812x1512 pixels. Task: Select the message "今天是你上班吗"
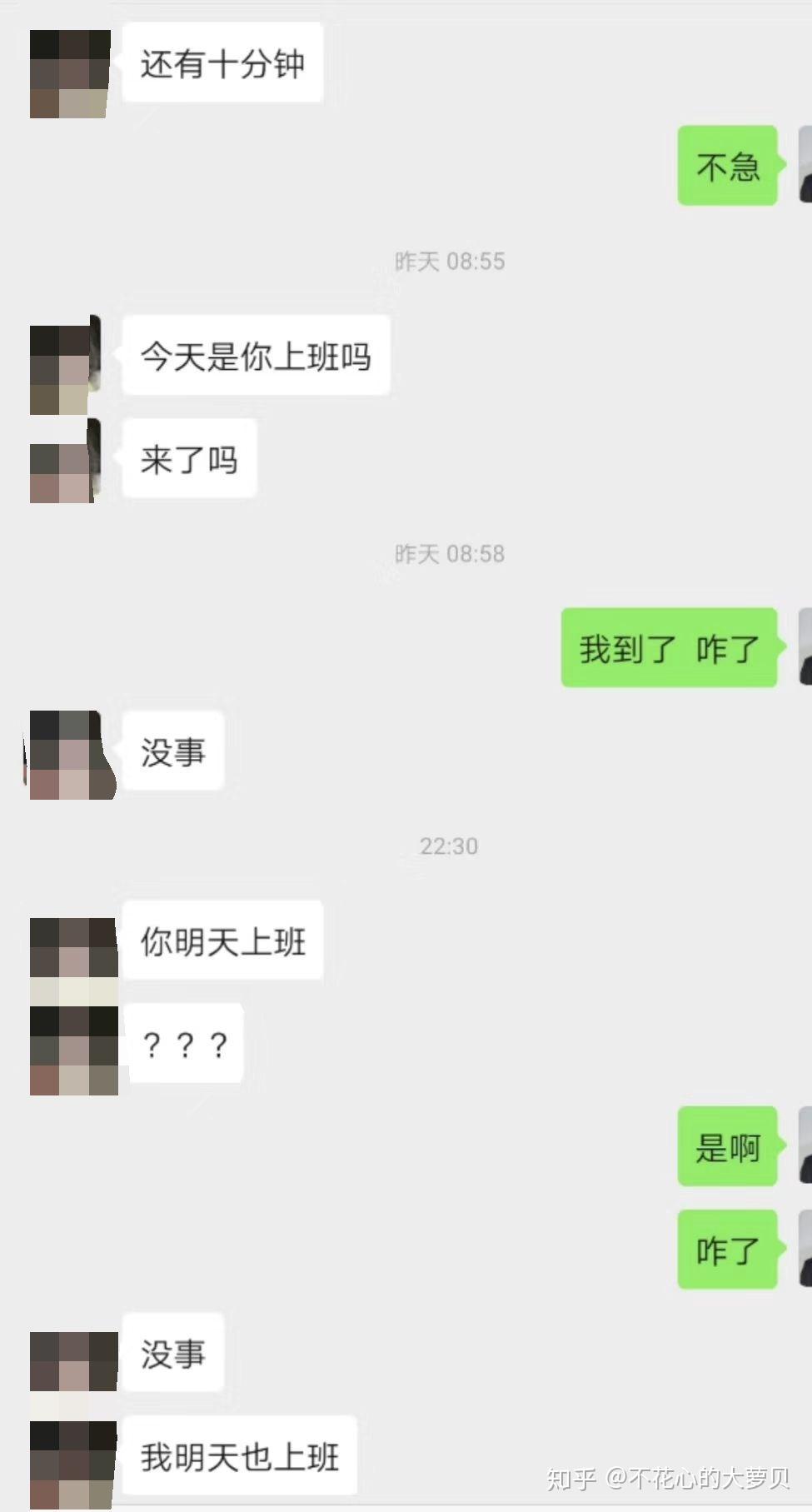click(x=256, y=356)
